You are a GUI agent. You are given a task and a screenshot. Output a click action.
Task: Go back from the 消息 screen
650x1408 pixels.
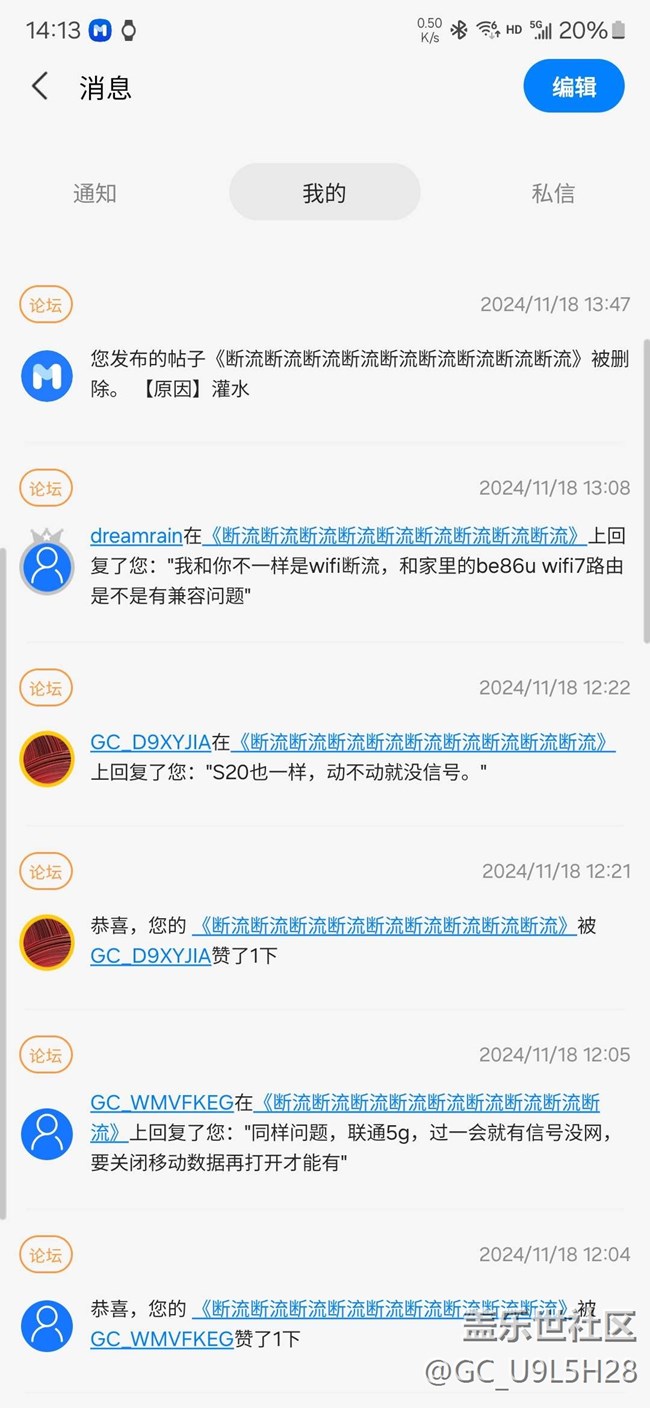point(40,87)
